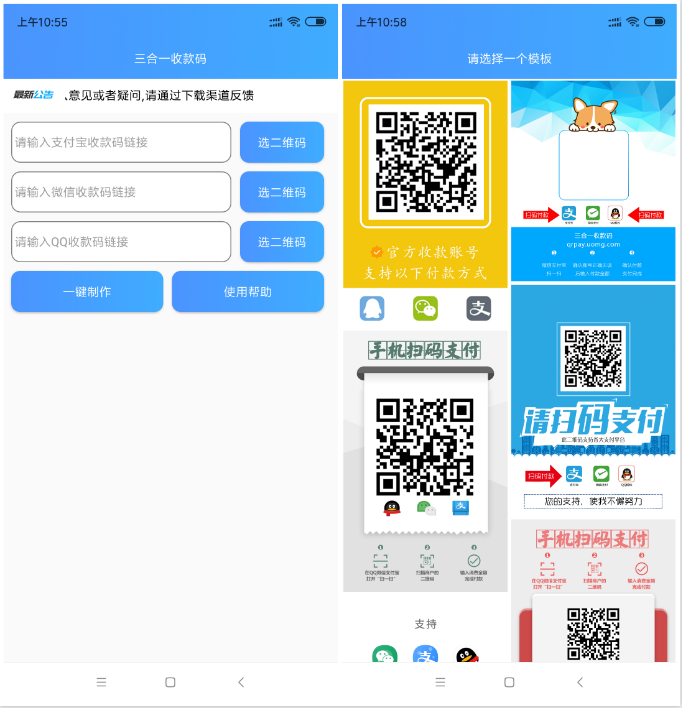Tap 选二维码 next to the WeChat field
Image resolution: width=682 pixels, height=708 pixels.
[x=281, y=192]
